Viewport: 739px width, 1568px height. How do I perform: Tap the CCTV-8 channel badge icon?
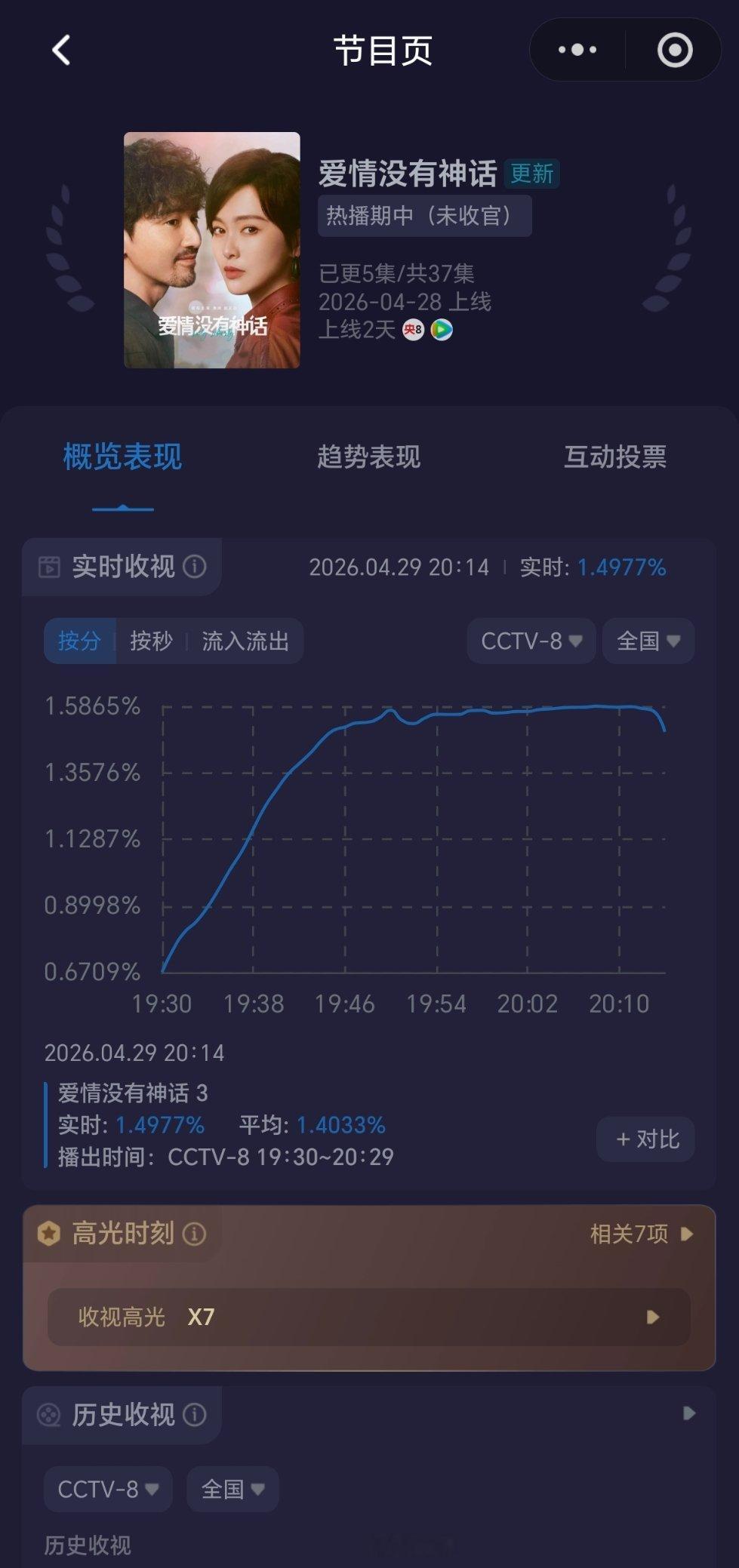coord(414,331)
